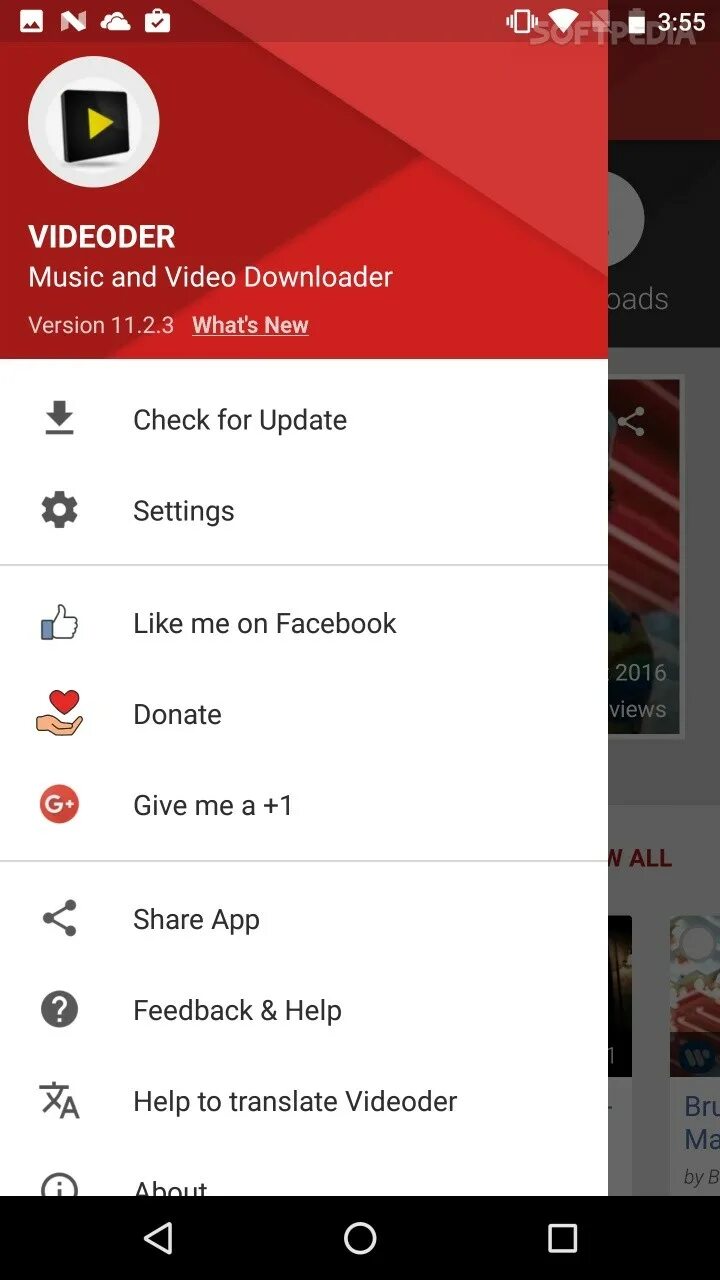720x1280 pixels.
Task: Tap Like me on Facebook
Action: tap(304, 623)
